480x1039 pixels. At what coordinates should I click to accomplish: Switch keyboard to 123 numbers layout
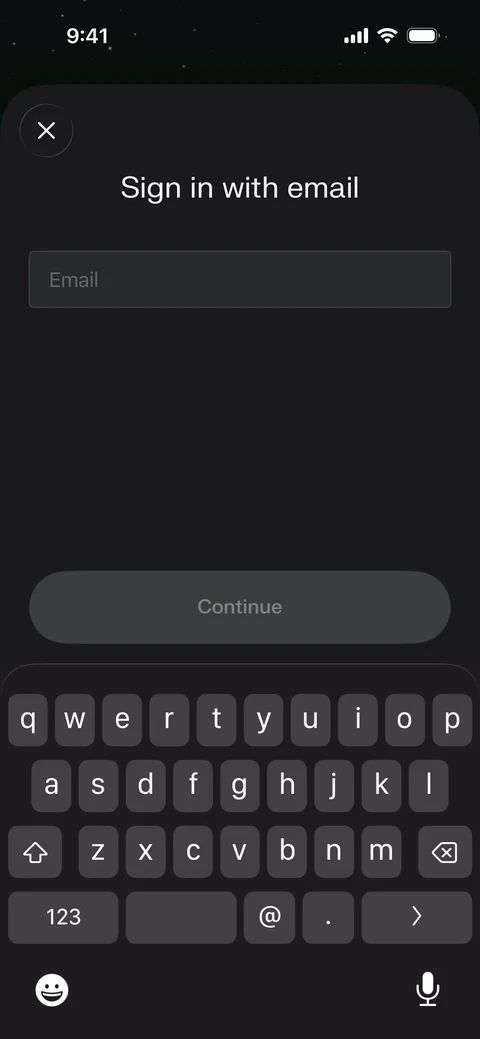point(64,917)
